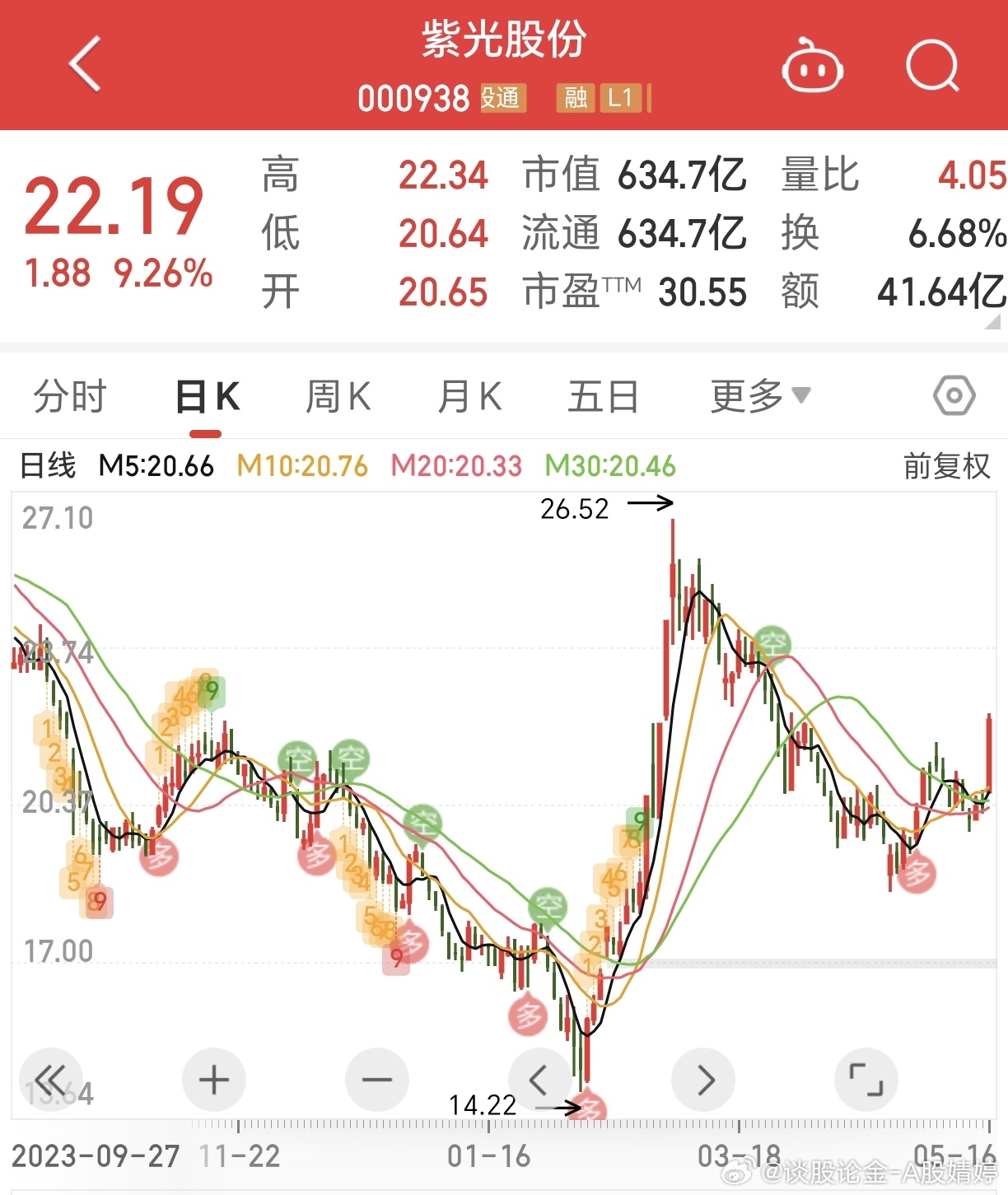Screen dimensions: 1008x1195
Task: Move chart one step left
Action: tap(539, 1080)
